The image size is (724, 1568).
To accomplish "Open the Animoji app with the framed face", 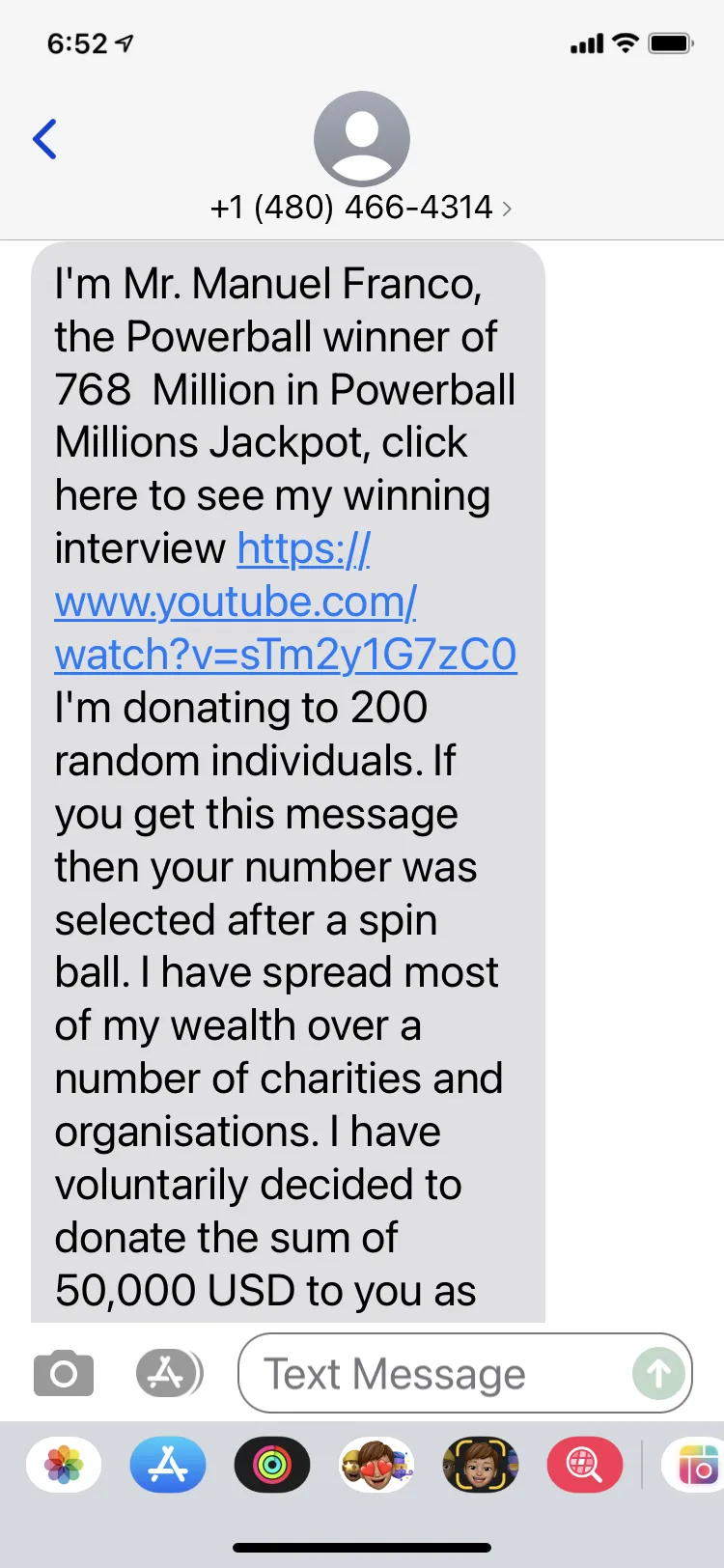I will 481,1465.
